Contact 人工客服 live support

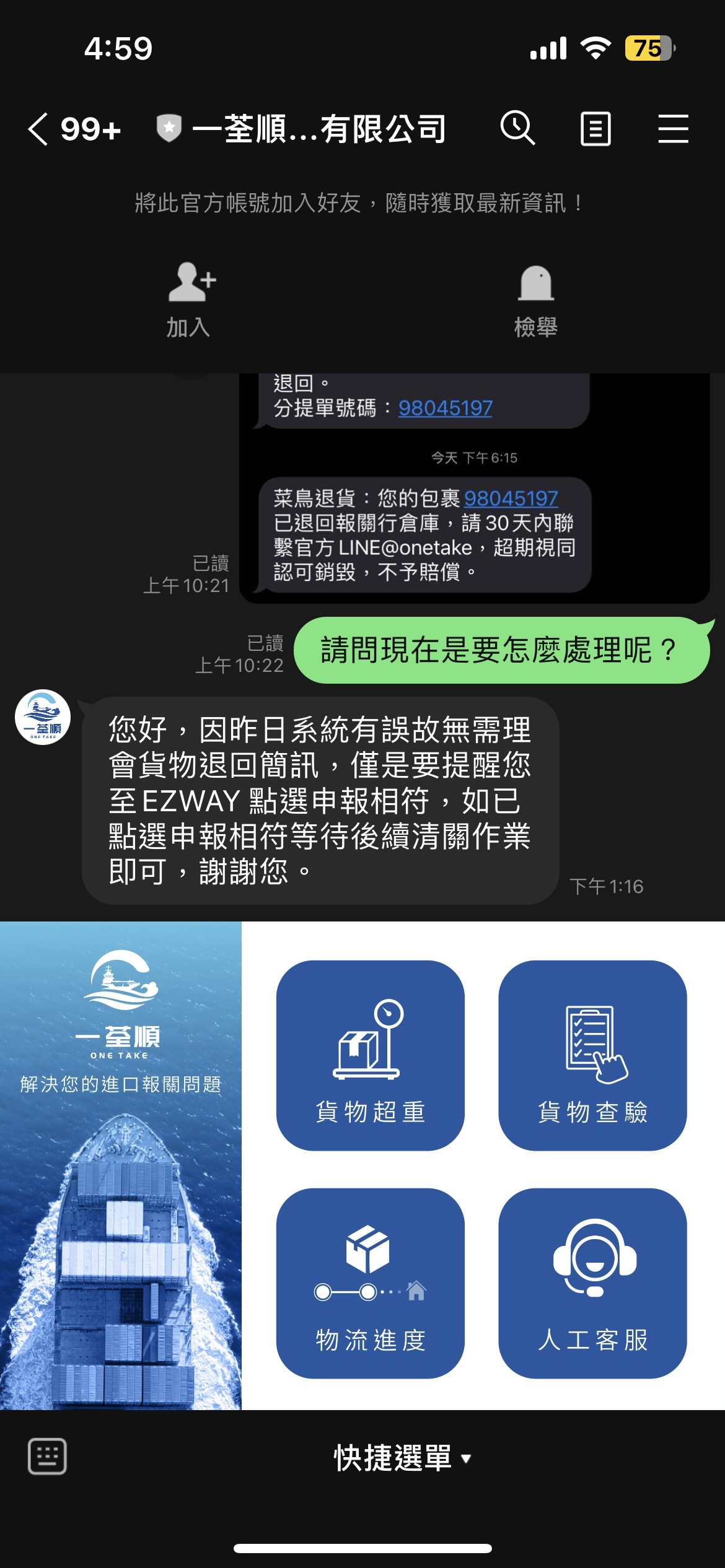click(592, 1283)
